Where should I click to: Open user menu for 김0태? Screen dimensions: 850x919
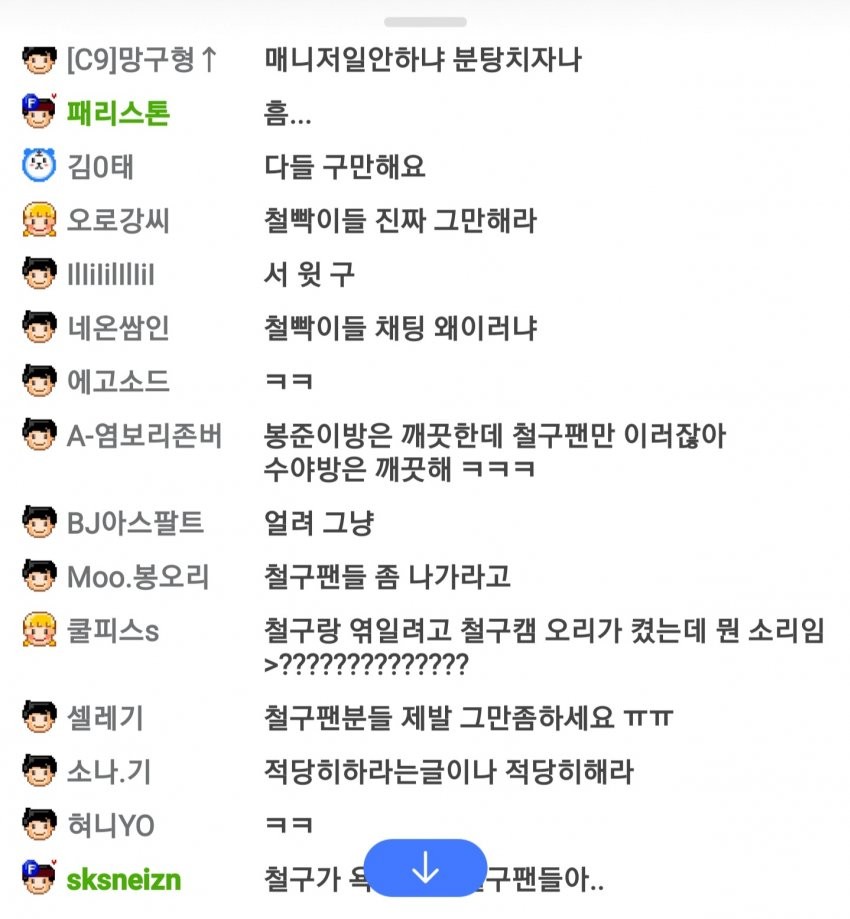point(100,166)
